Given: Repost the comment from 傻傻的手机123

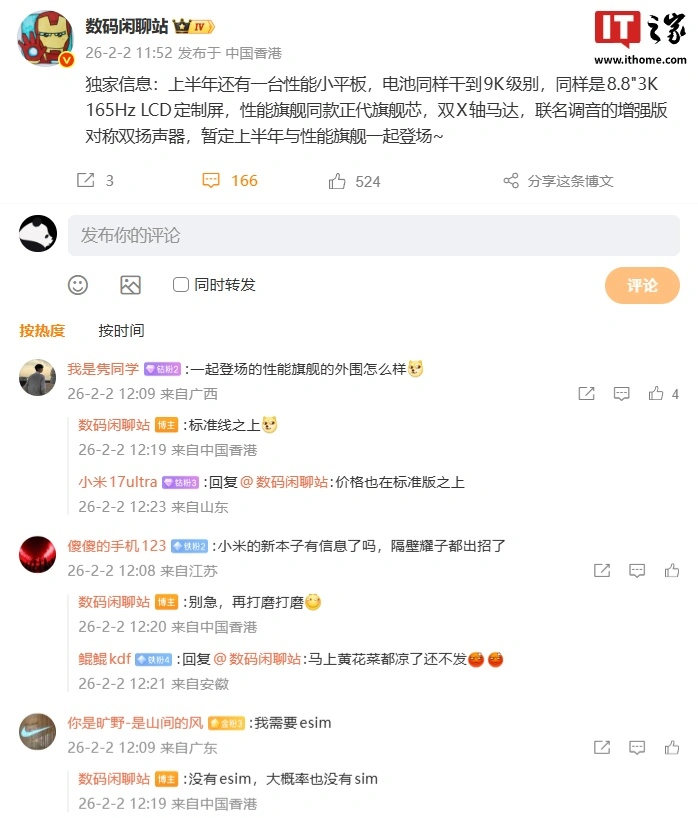Looking at the screenshot, I should click(x=602, y=571).
